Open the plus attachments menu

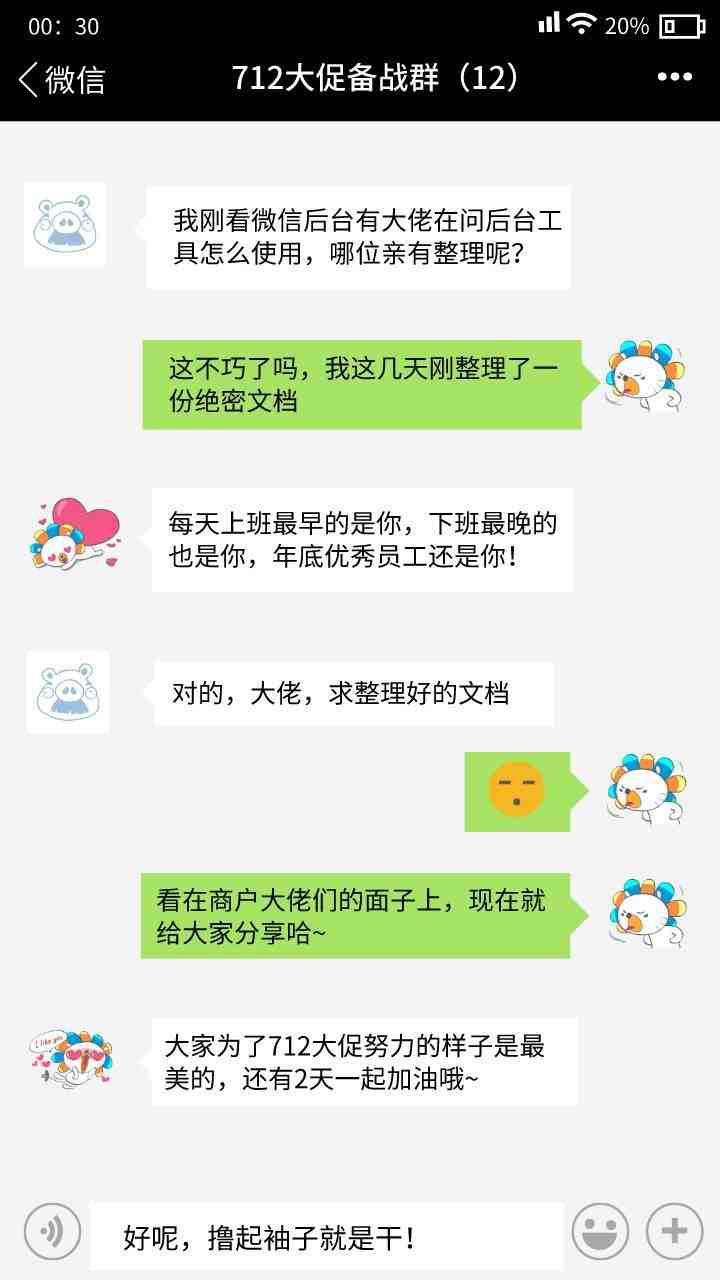click(674, 1231)
